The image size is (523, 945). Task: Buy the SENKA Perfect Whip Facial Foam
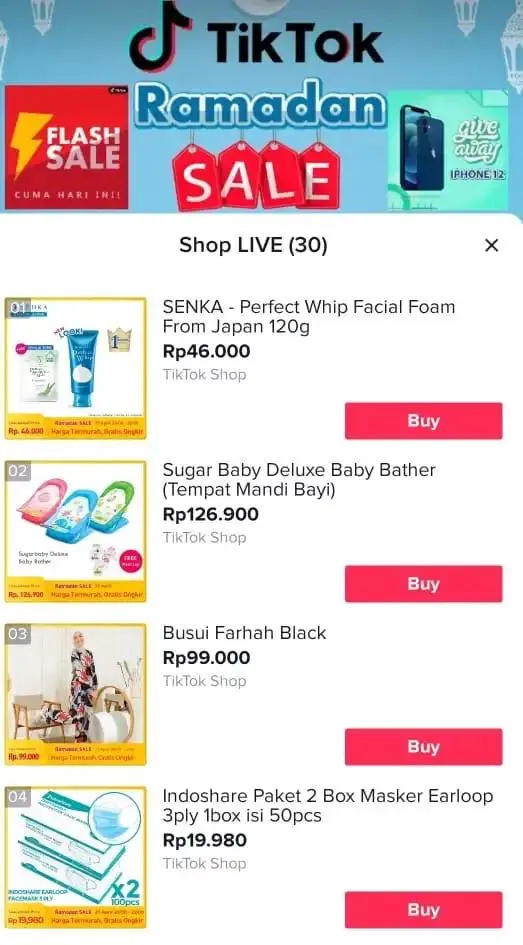423,421
